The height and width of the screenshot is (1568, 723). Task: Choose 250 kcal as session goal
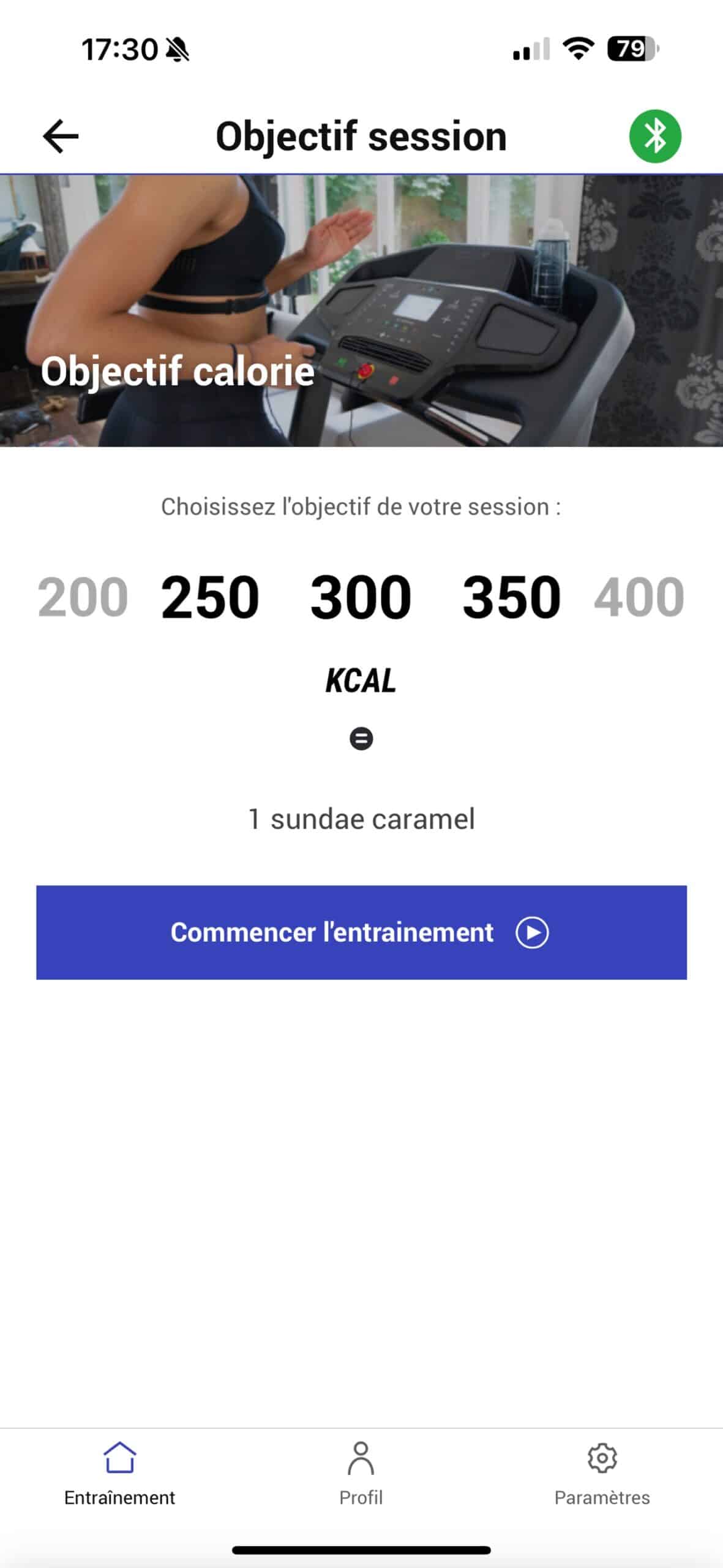coord(210,597)
